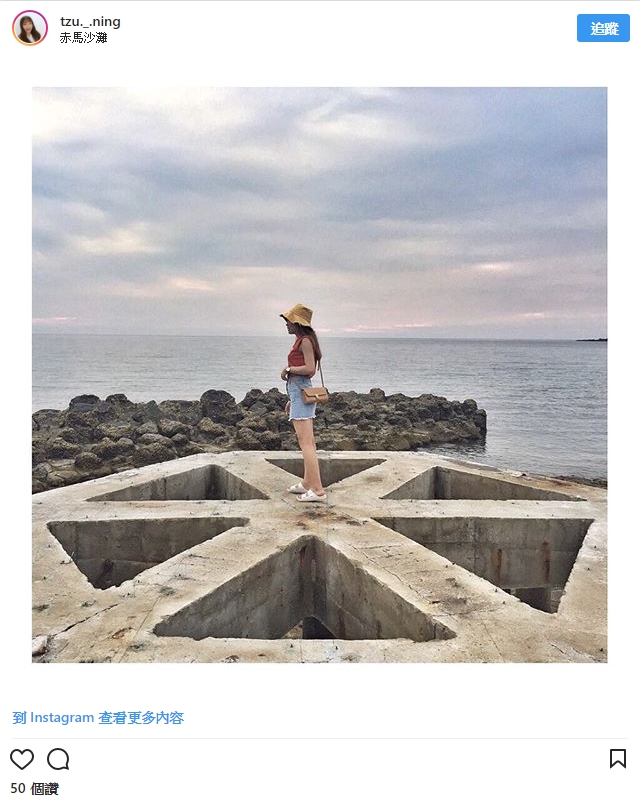640x803 pixels.
Task: Save the post with the bookmark icon
Action: coord(617,759)
